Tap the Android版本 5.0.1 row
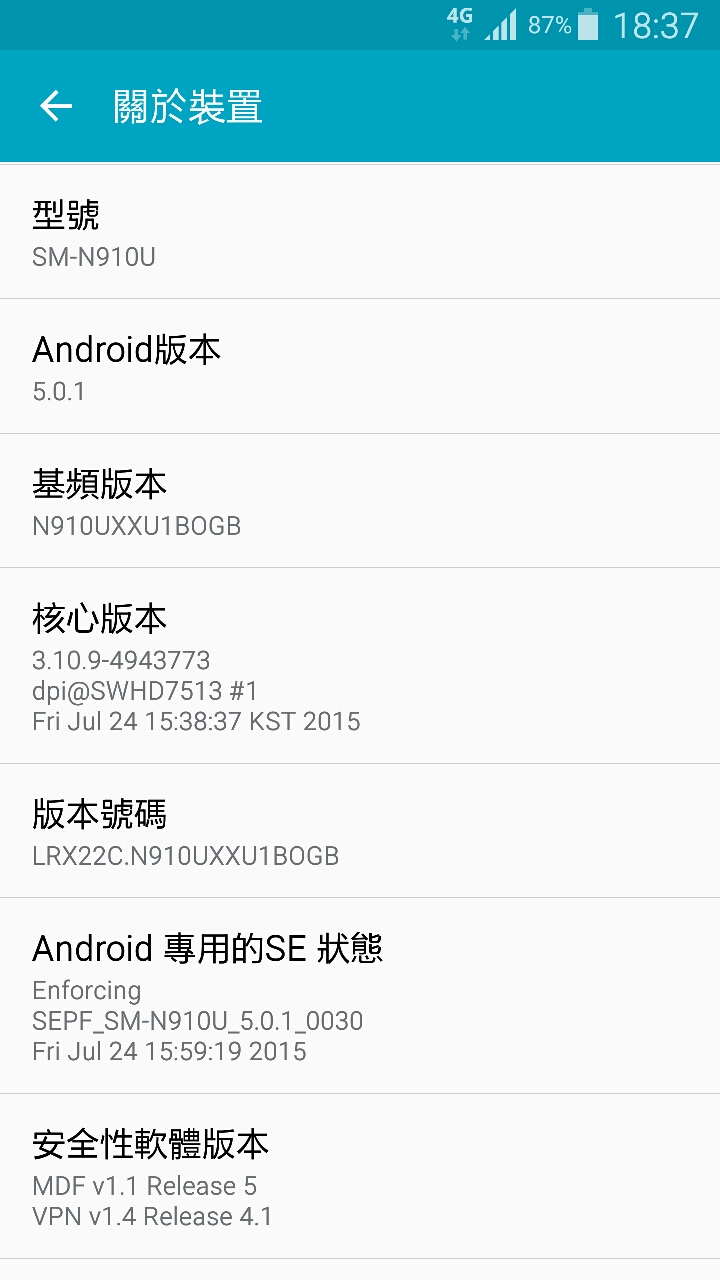 [x=360, y=366]
